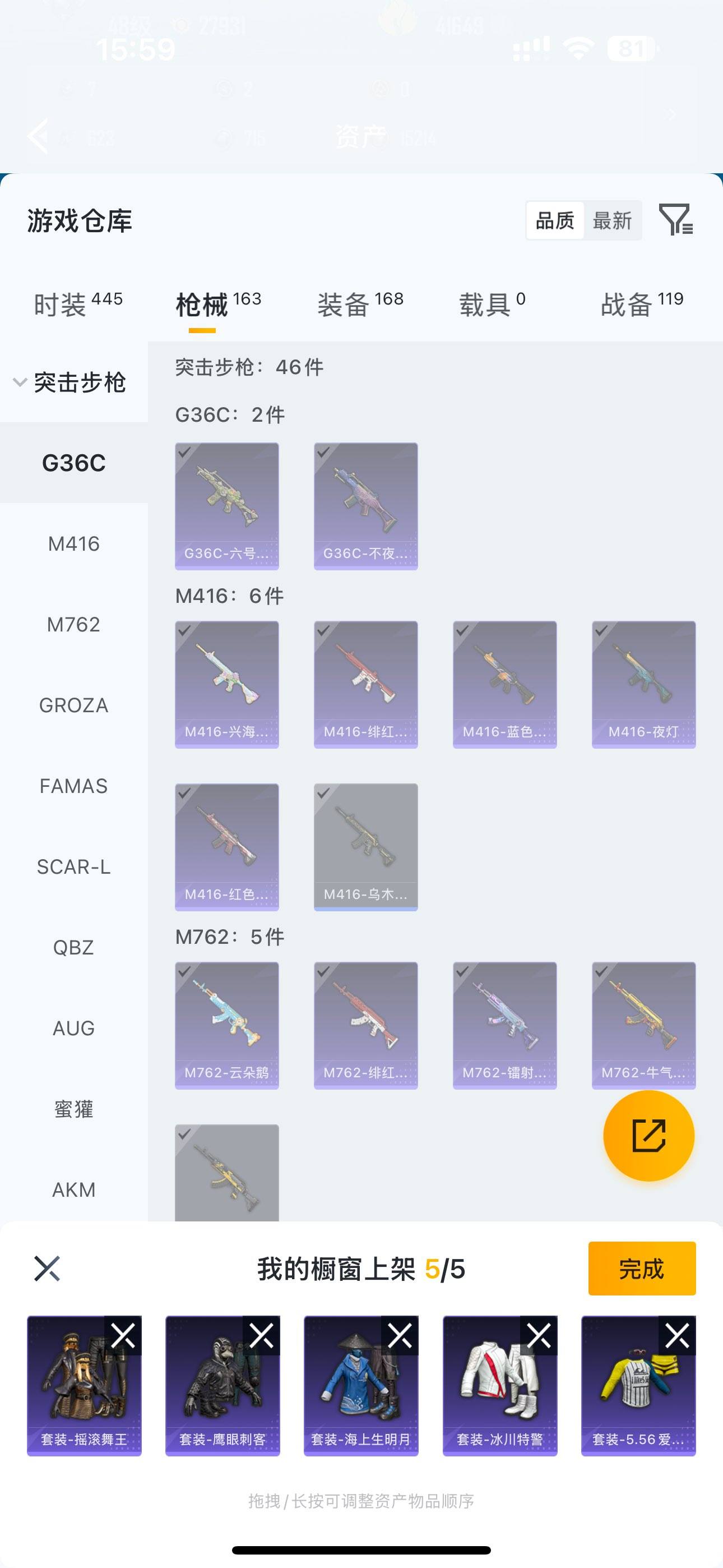The width and height of the screenshot is (723, 1568).
Task: Remove 套装-冰川特警 from the showcase
Action: [539, 1336]
